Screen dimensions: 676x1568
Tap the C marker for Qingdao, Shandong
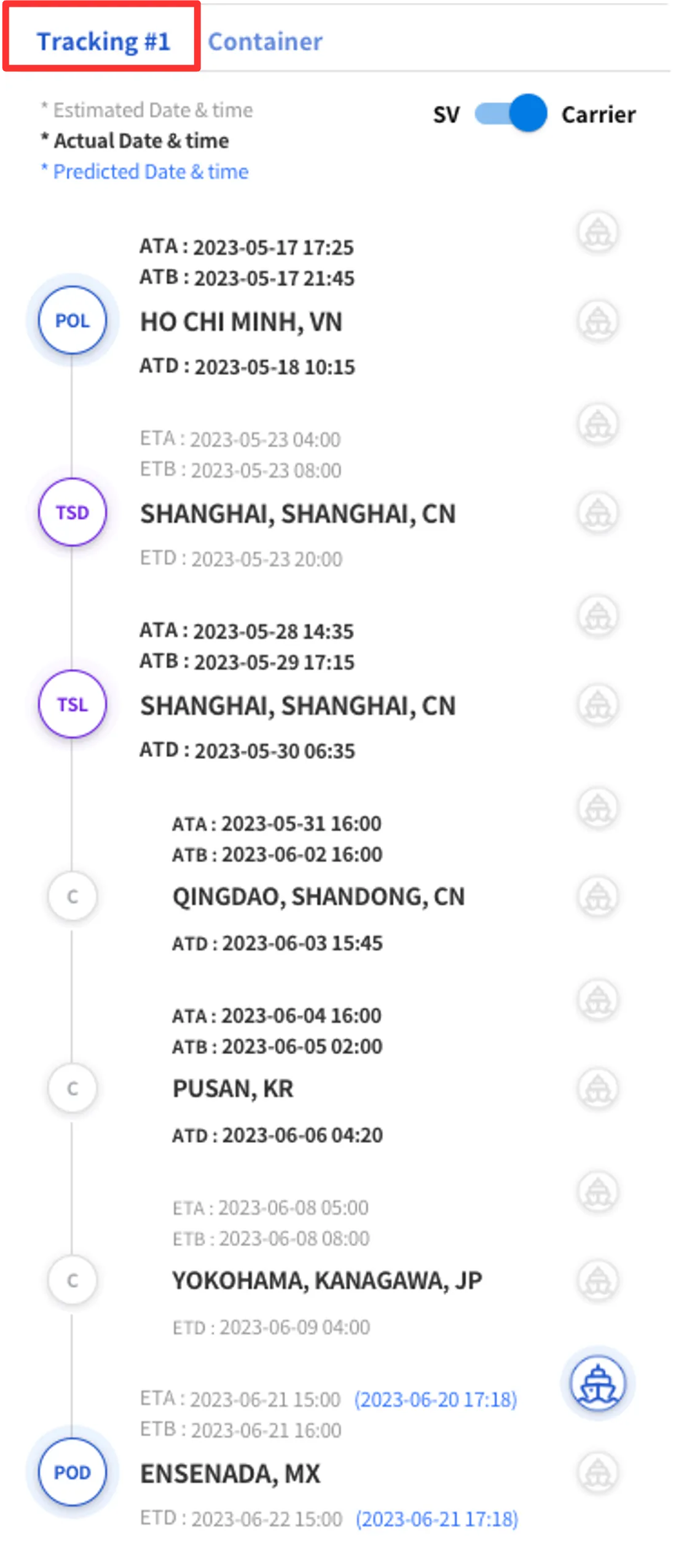pyautogui.click(x=73, y=896)
